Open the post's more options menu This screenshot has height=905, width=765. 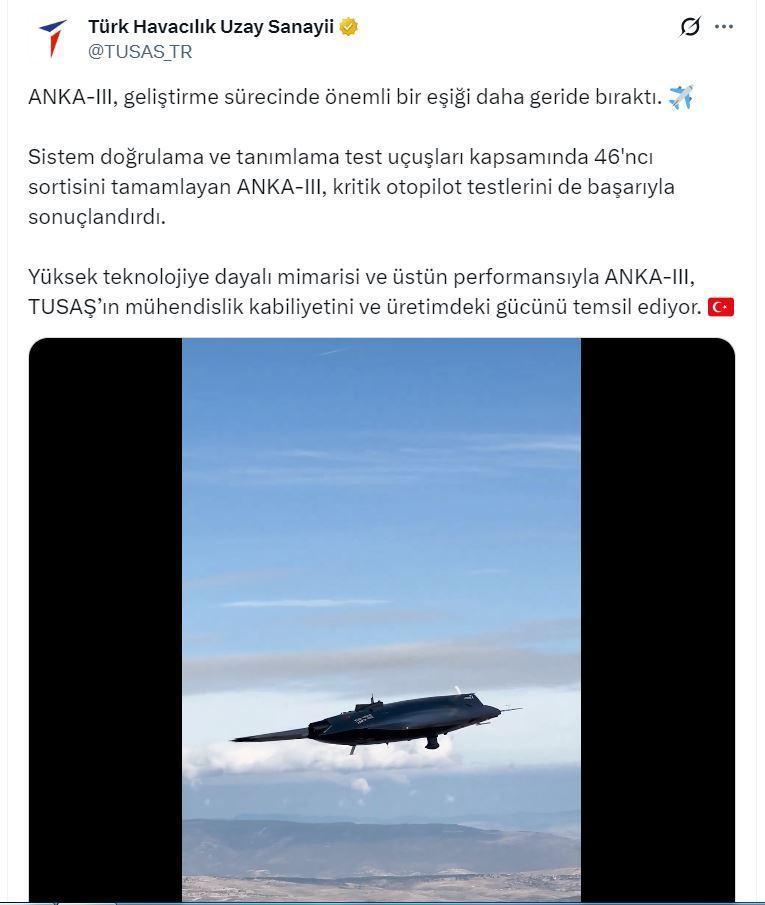click(x=724, y=27)
